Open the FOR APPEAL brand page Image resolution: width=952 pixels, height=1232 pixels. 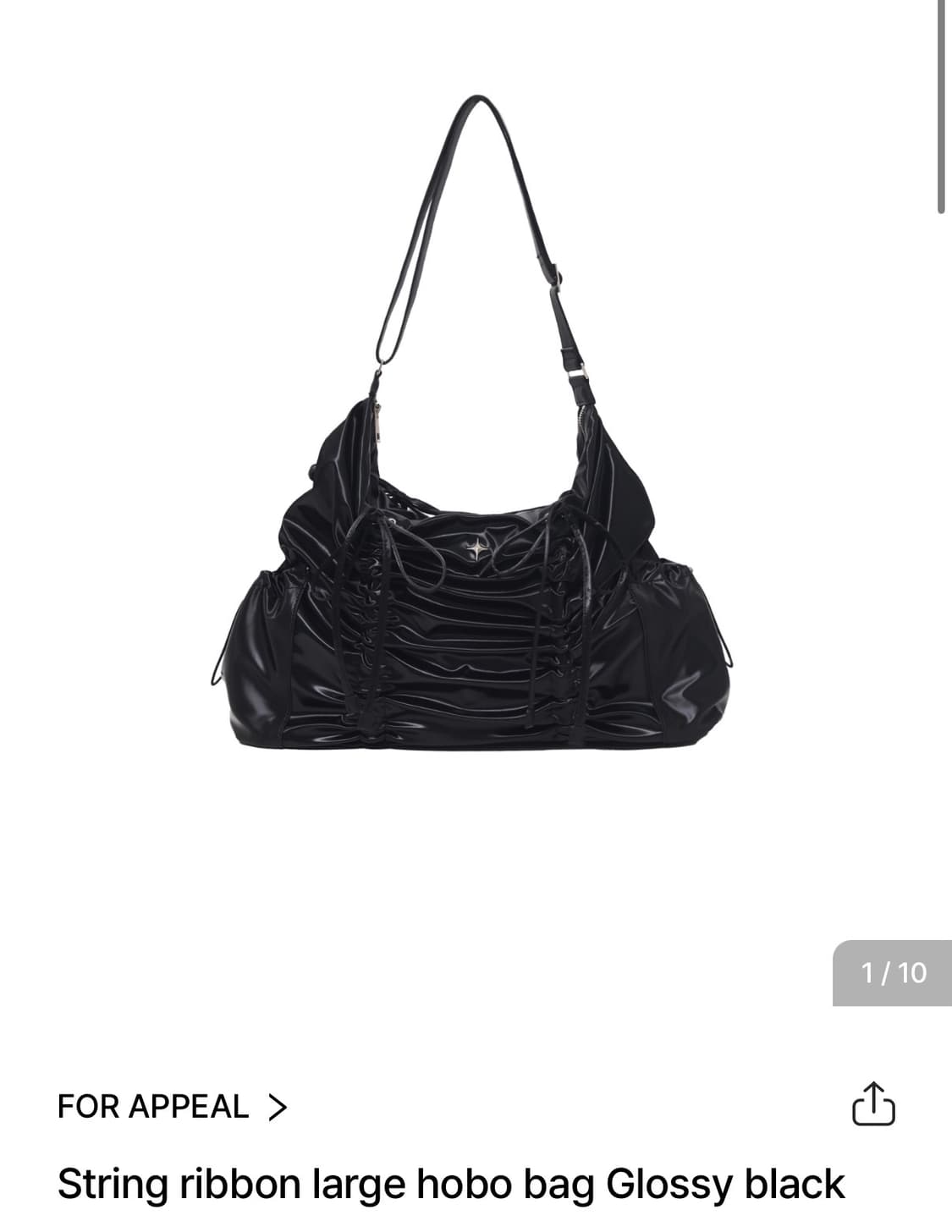(172, 1106)
